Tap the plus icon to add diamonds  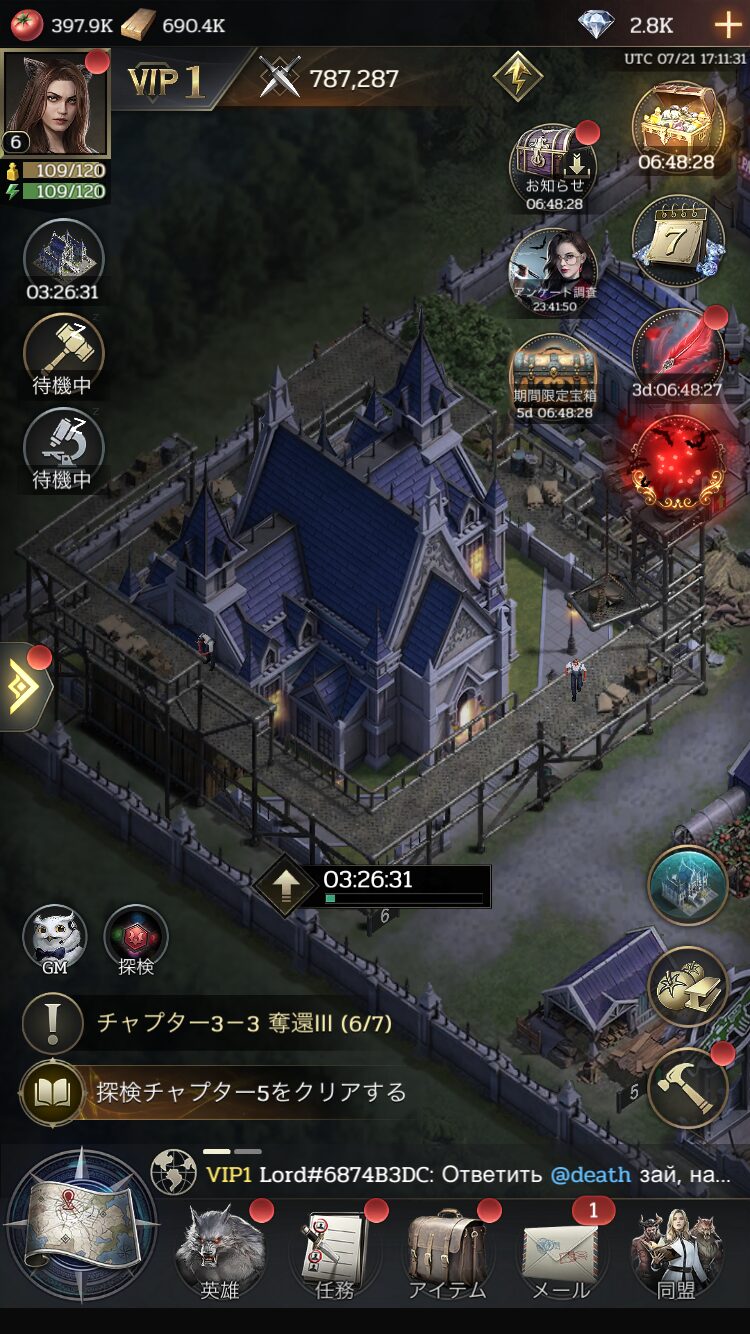click(727, 25)
